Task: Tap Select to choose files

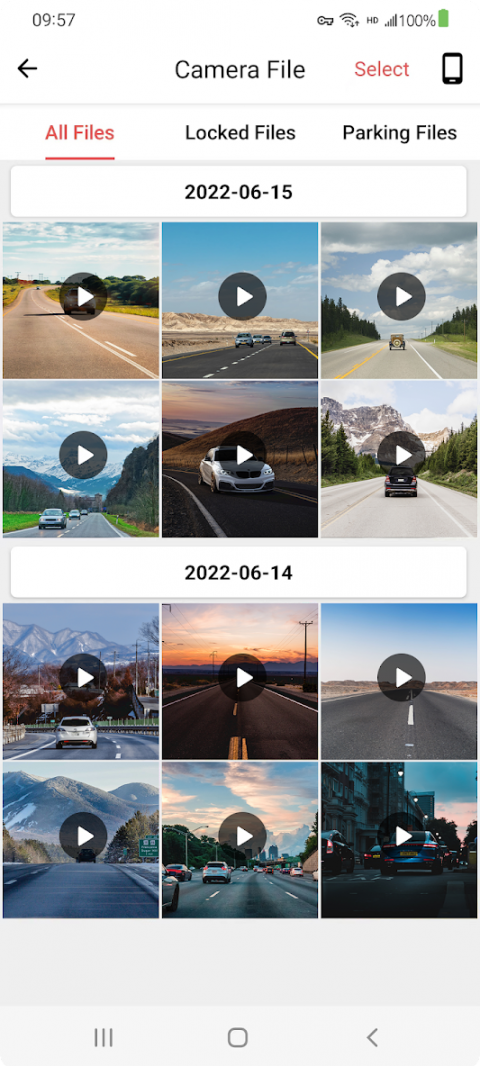Action: tap(381, 69)
